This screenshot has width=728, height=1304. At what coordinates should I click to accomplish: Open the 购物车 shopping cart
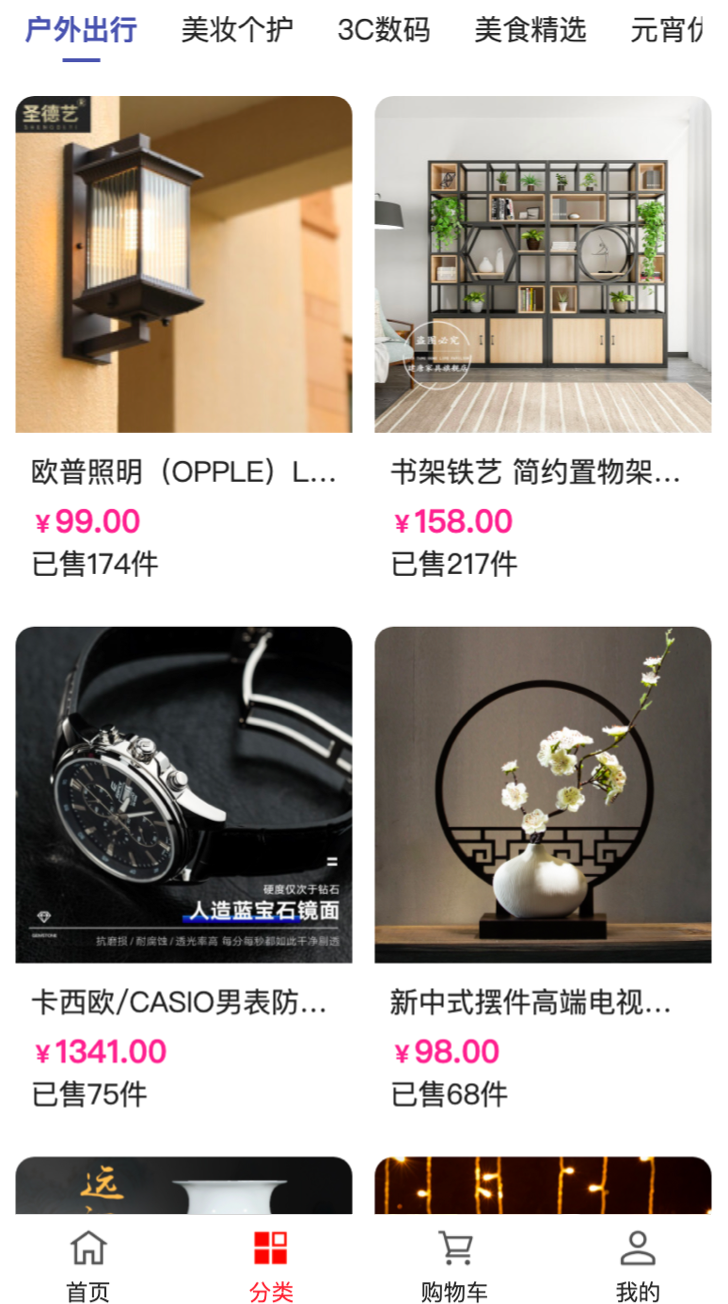click(x=455, y=1266)
